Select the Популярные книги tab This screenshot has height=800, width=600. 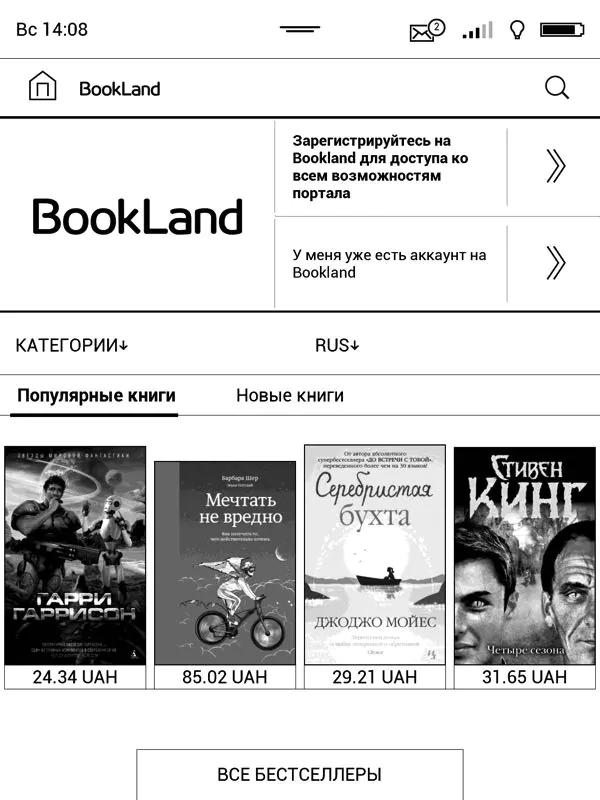click(x=96, y=395)
